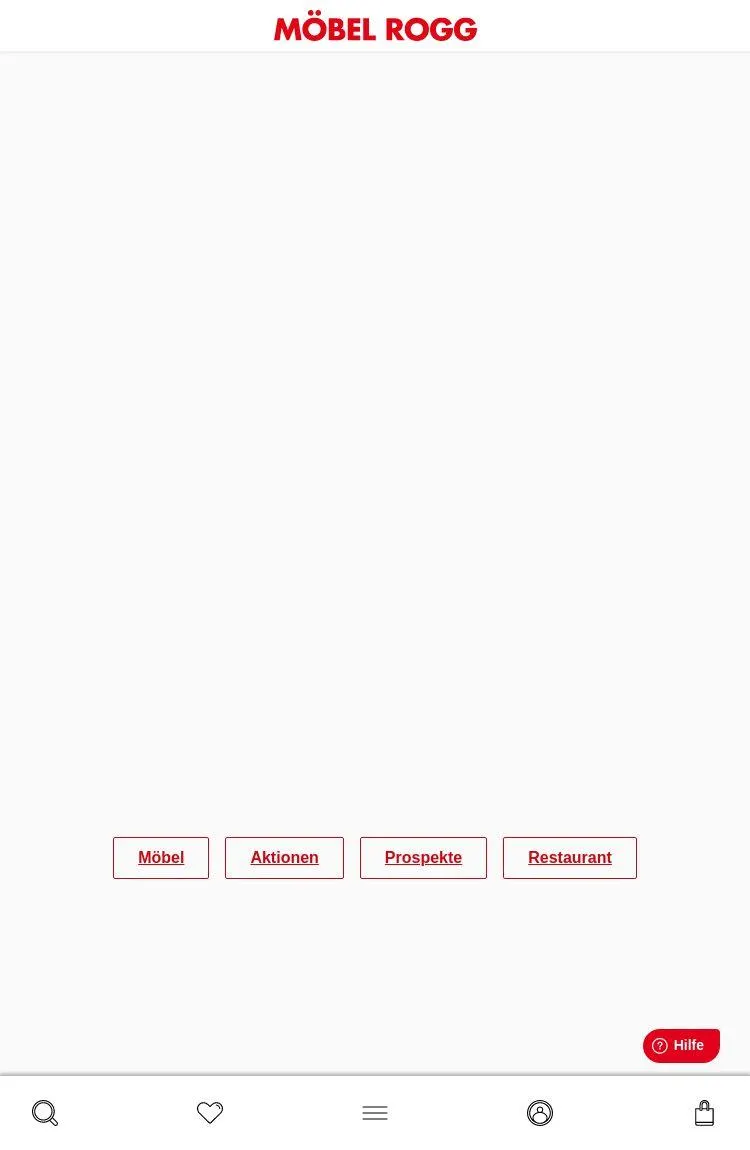View the Prospekte section
The width and height of the screenshot is (750, 1150).
pyautogui.click(x=423, y=857)
